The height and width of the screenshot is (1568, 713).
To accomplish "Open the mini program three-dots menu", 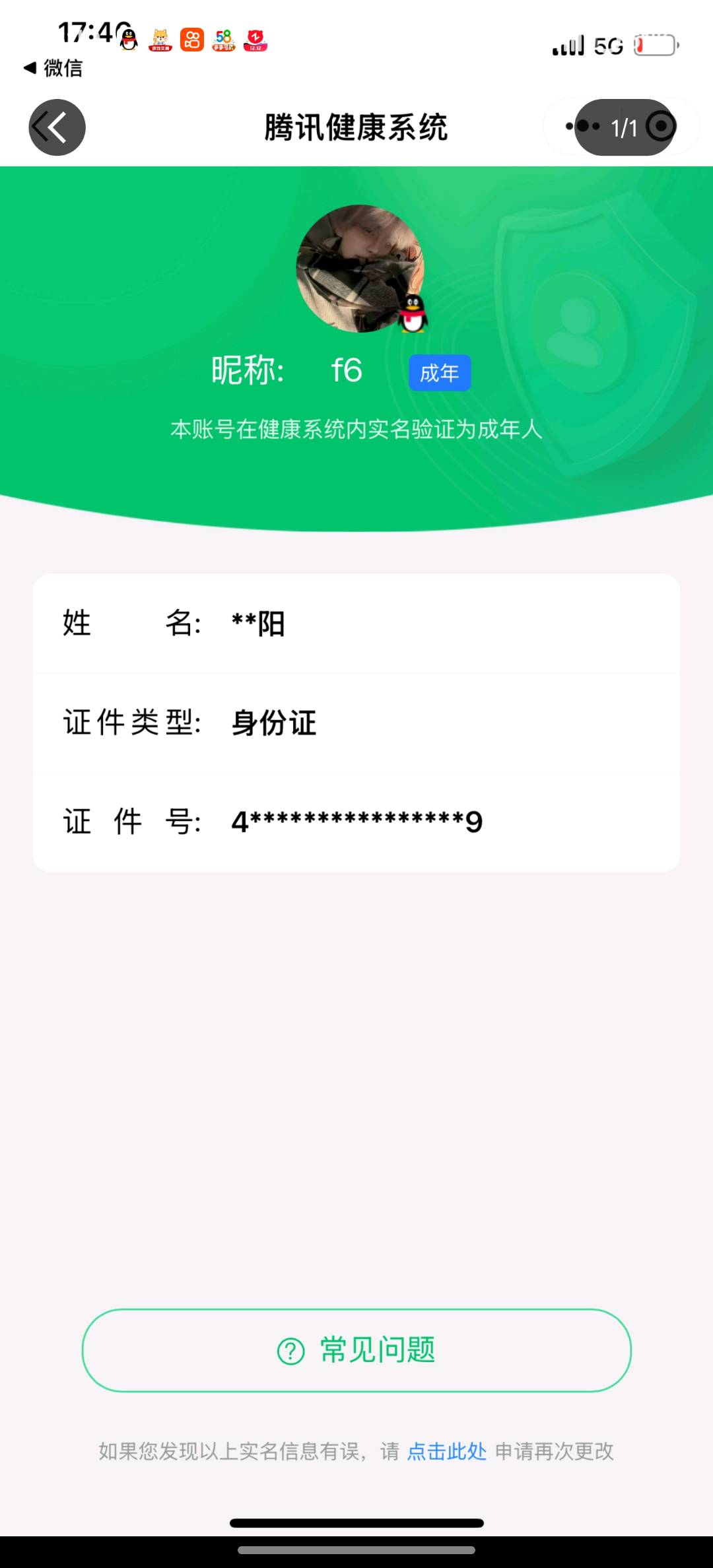I will click(582, 126).
